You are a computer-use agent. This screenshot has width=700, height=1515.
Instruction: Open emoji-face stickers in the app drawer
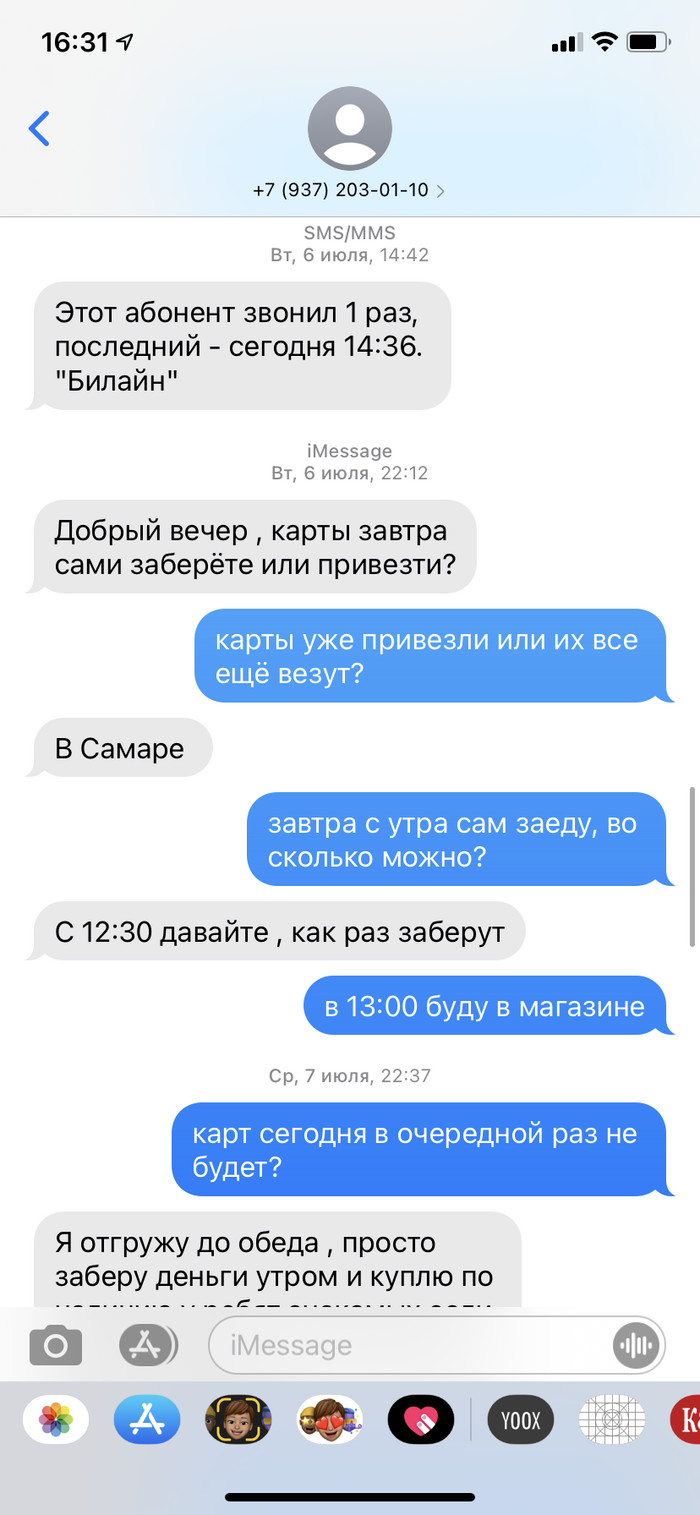(330, 1419)
